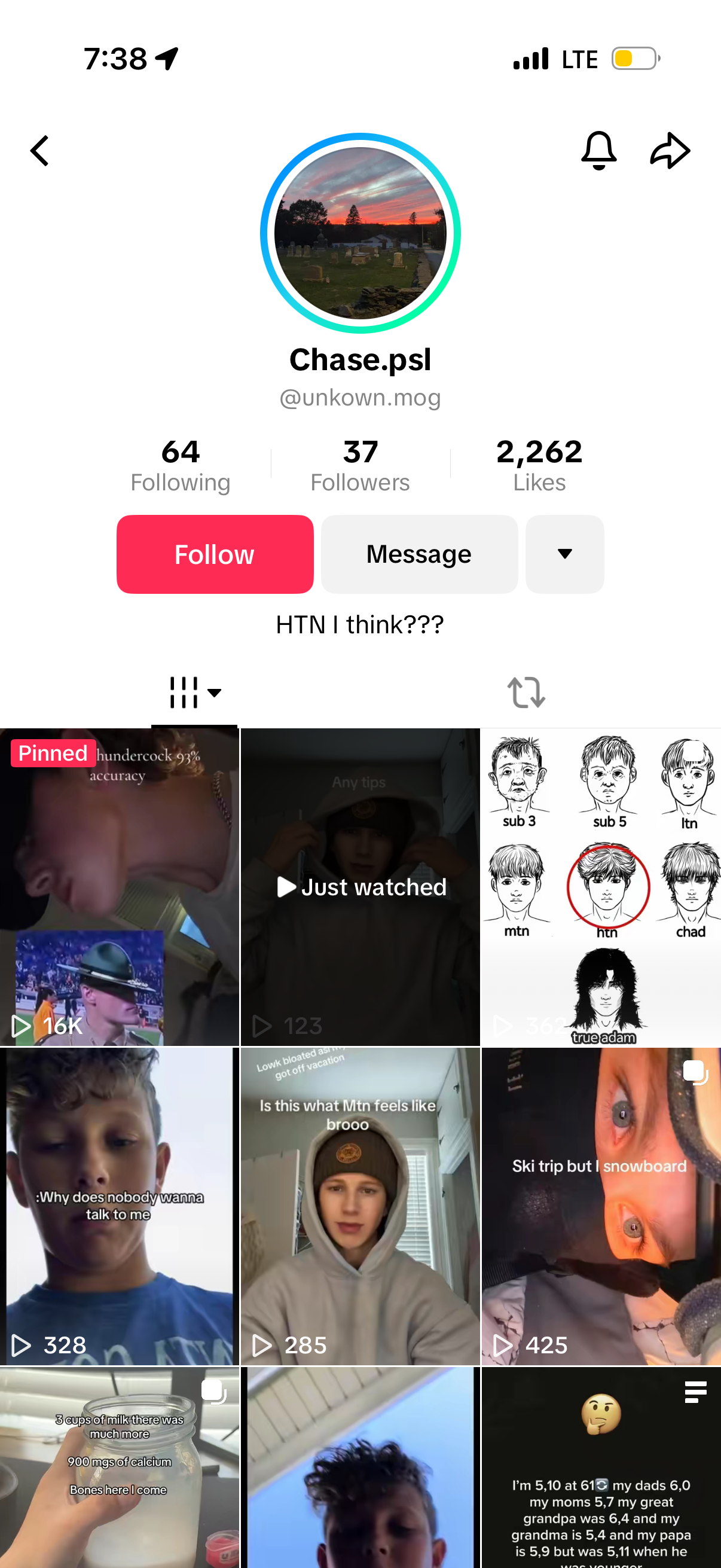Open the Just watched video
The height and width of the screenshot is (1568, 721).
point(360,886)
